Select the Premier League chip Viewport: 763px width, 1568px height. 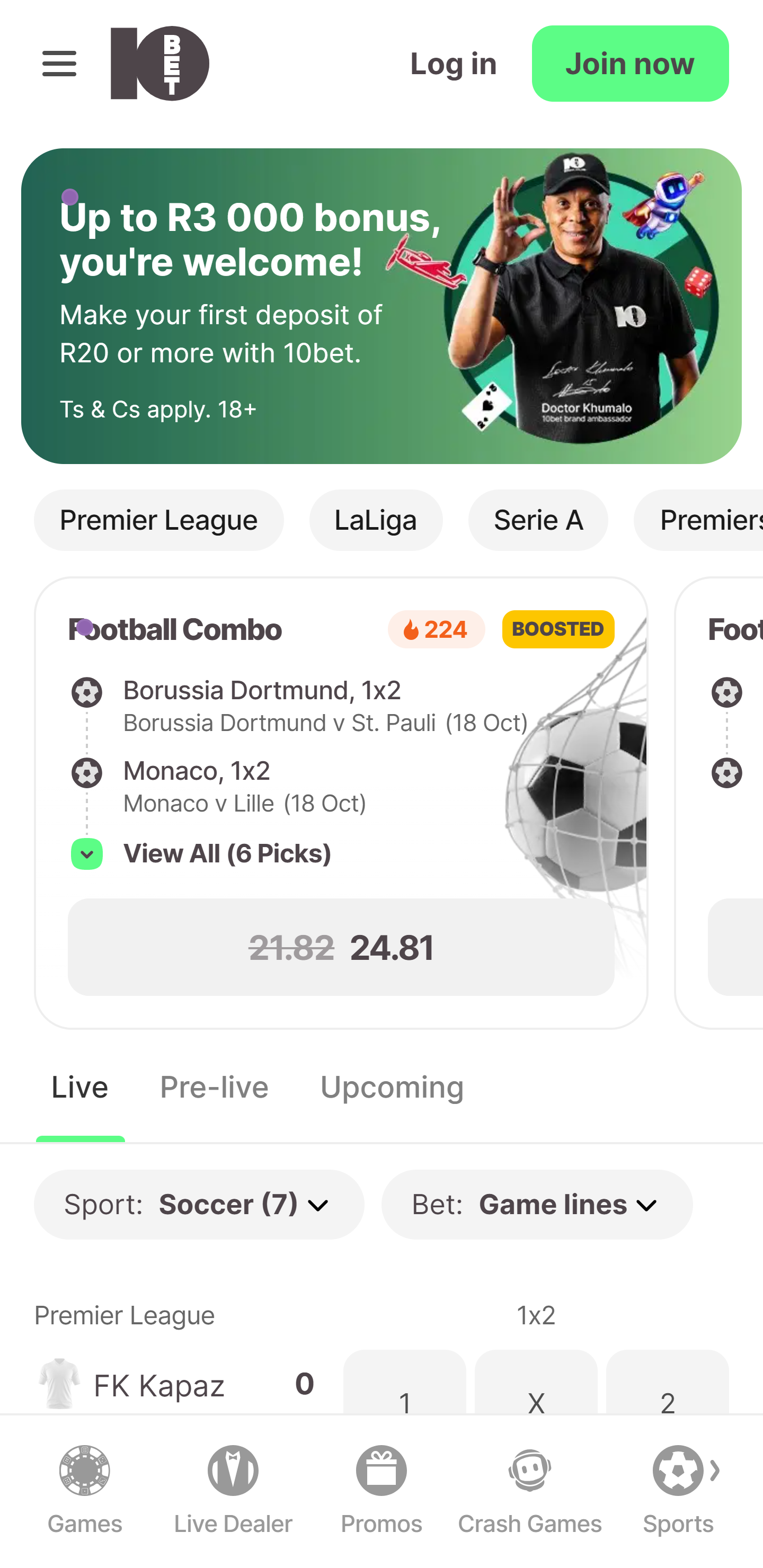[x=158, y=520]
